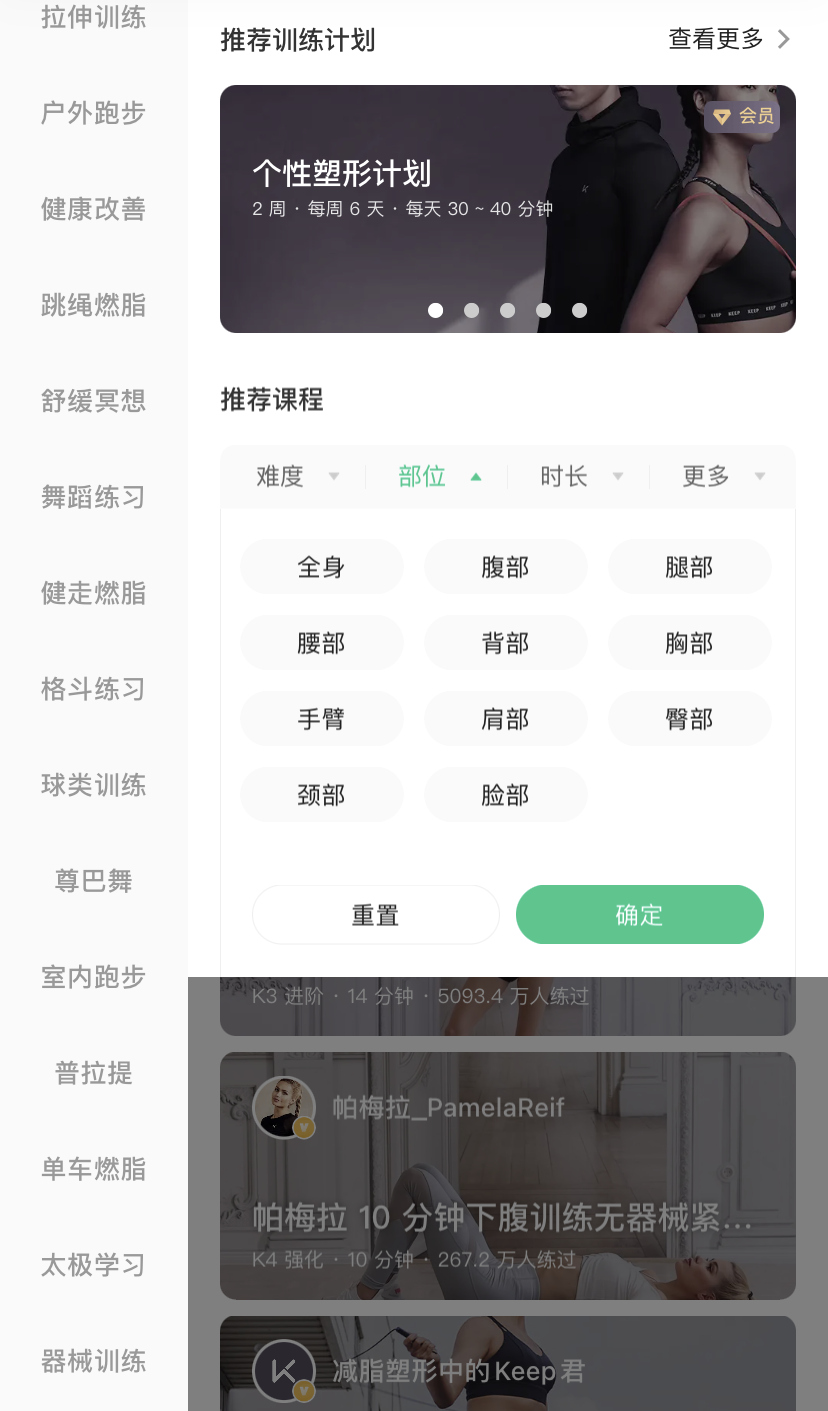Confirm filters with 确定
This screenshot has width=828, height=1411.
click(639, 915)
